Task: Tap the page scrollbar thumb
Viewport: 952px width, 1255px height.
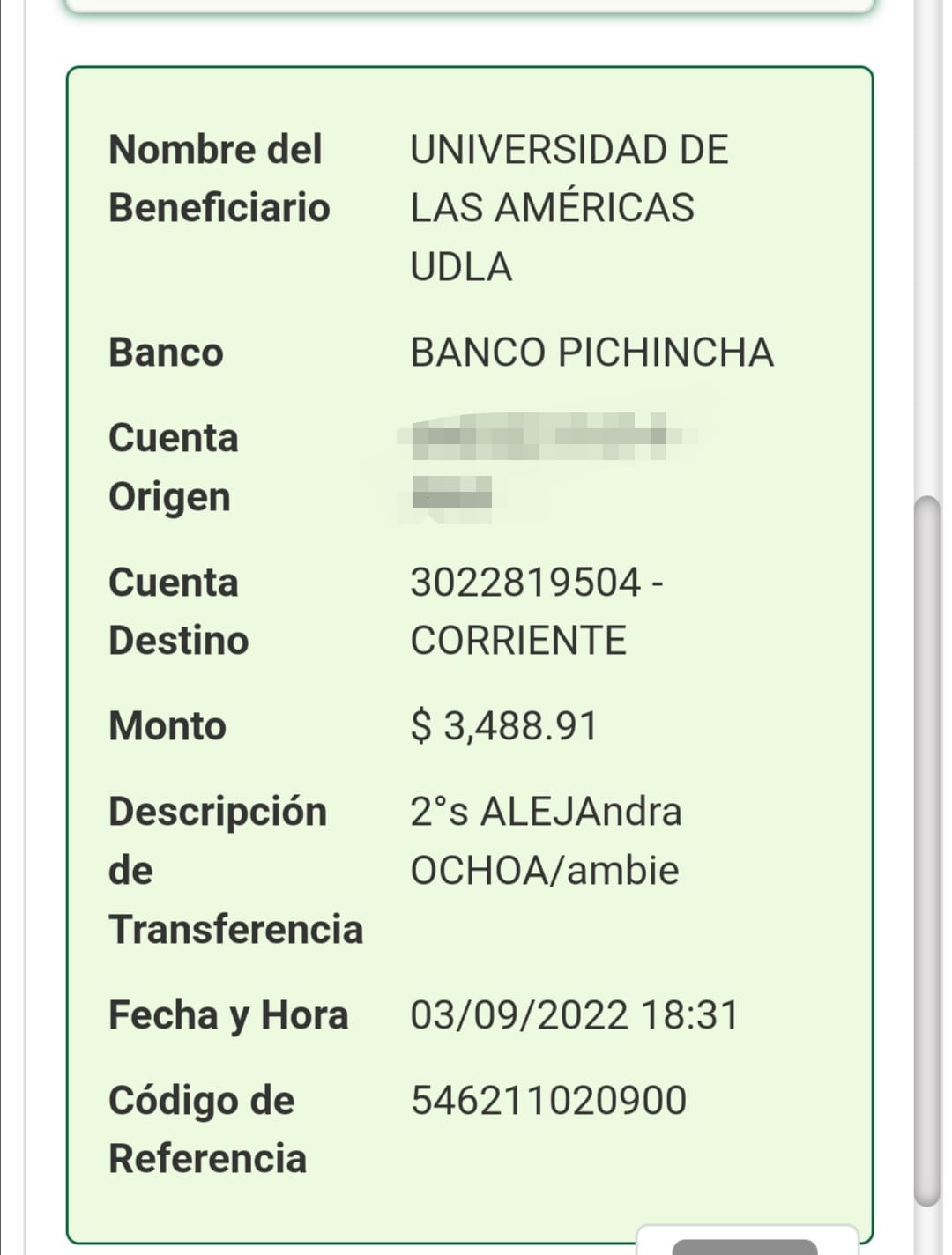Action: (x=927, y=850)
